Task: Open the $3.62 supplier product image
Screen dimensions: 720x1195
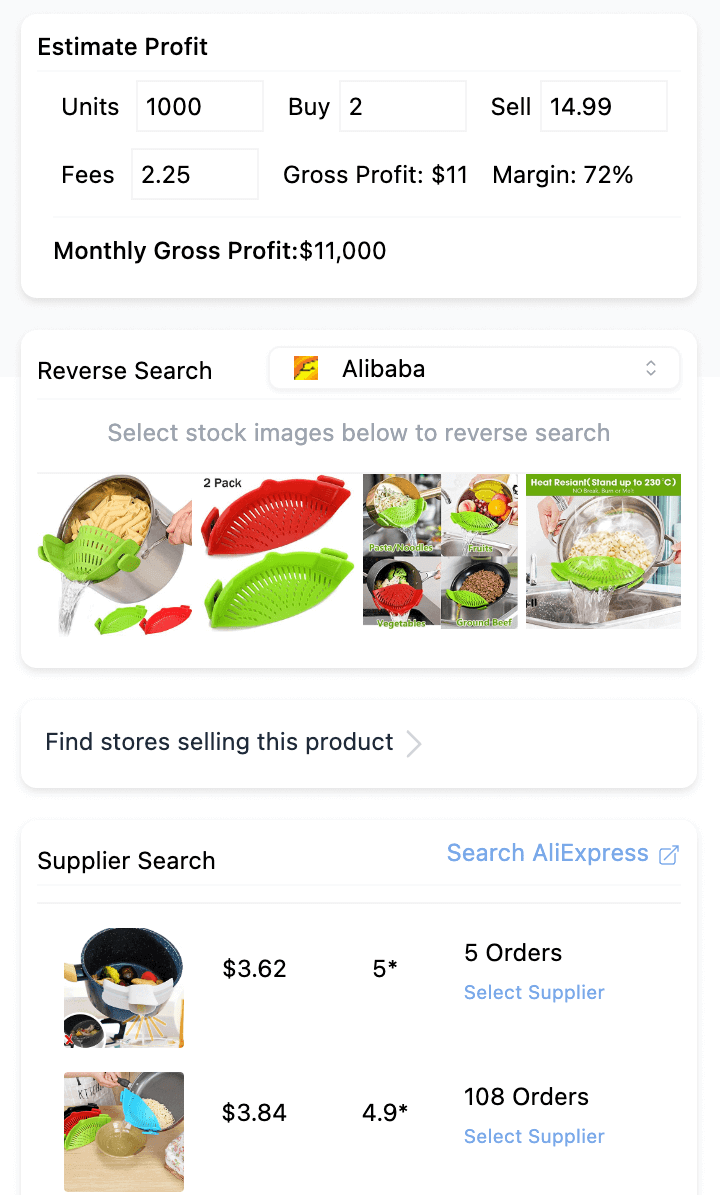Action: coord(124,988)
